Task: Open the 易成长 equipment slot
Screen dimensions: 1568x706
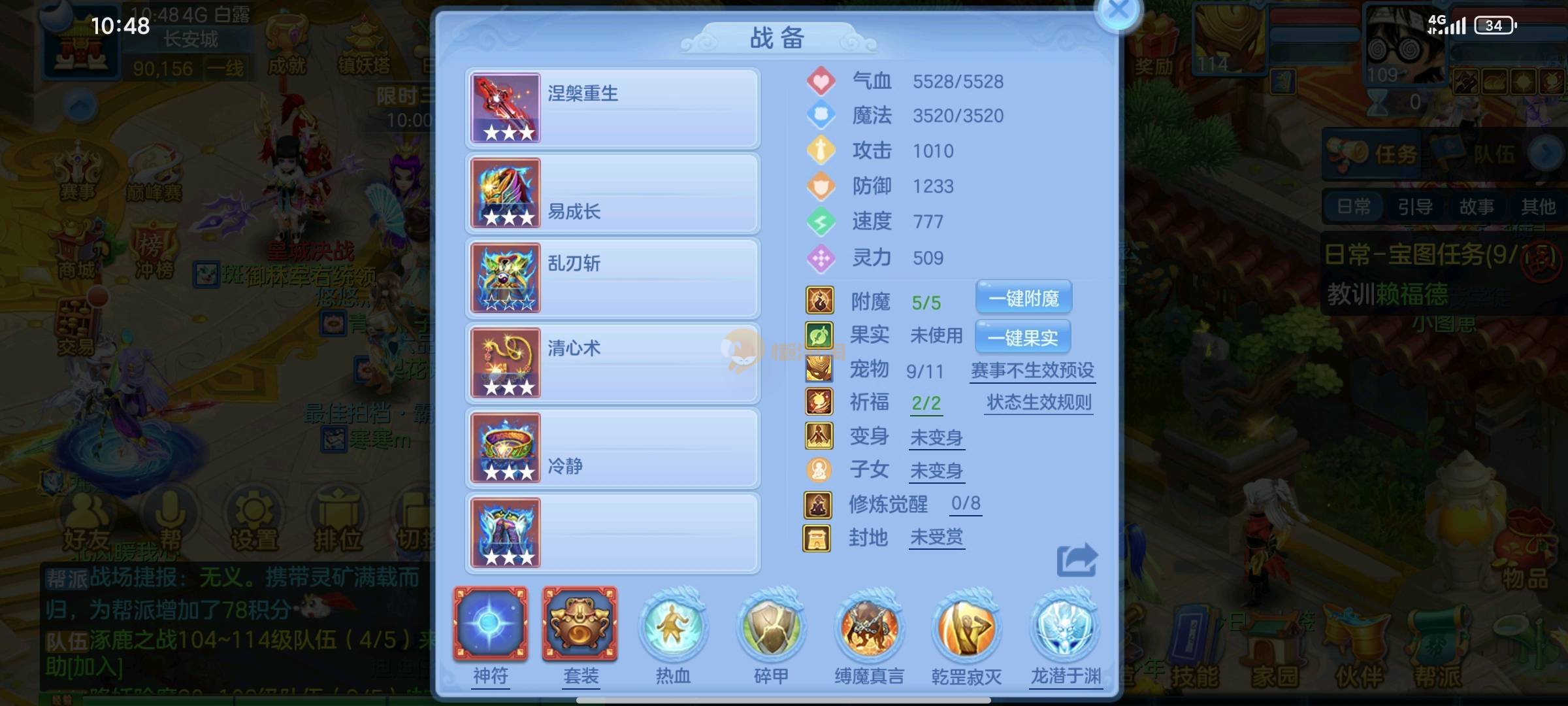Action: coord(612,193)
